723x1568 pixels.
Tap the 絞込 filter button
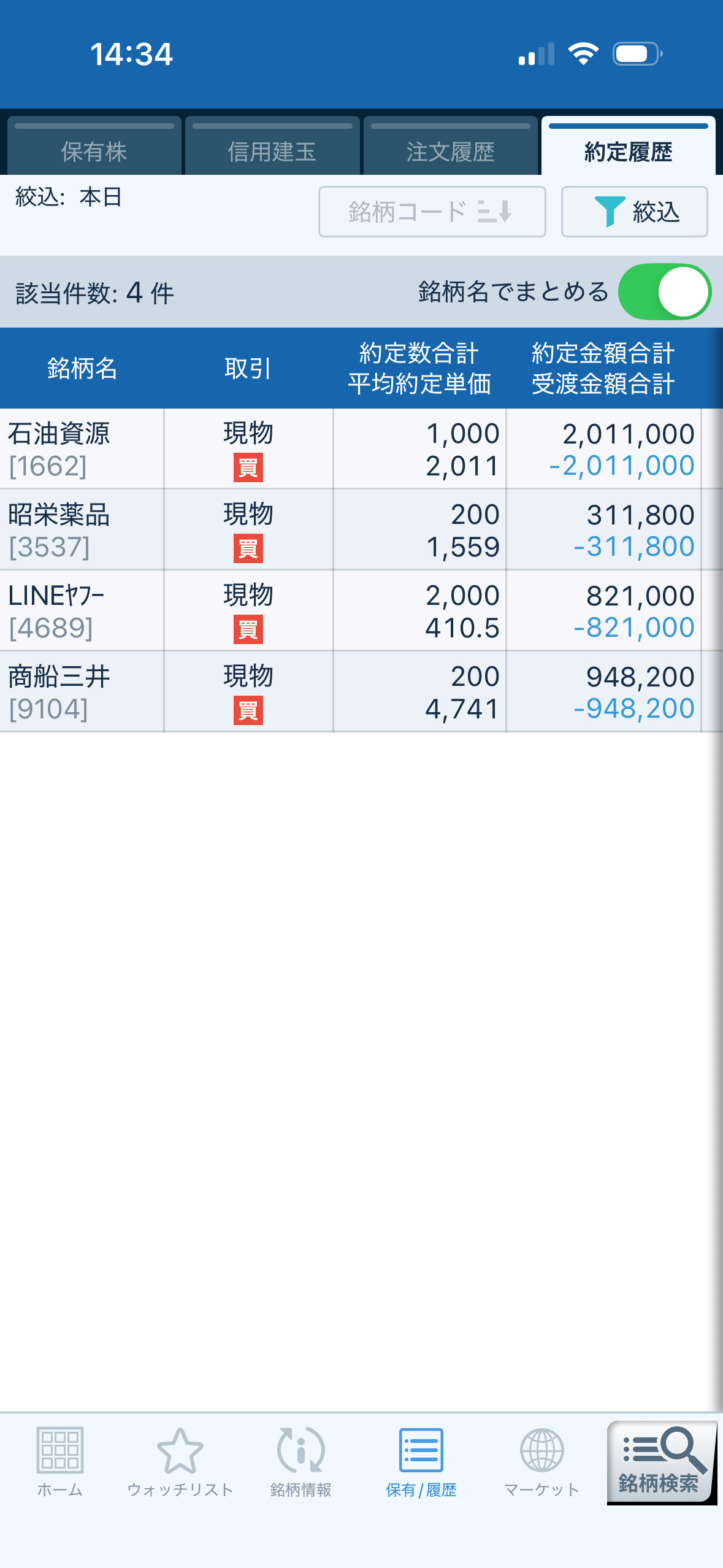point(634,212)
